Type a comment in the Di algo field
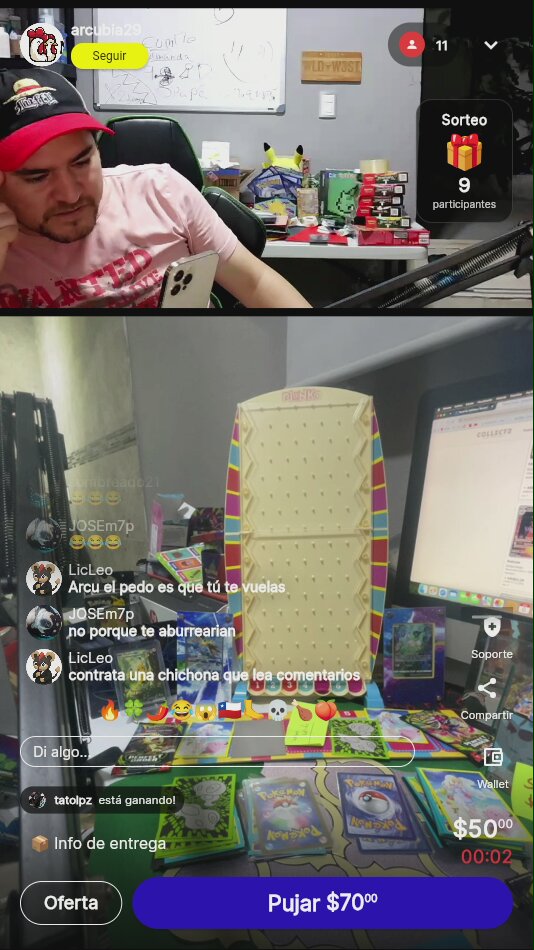 tap(217, 752)
